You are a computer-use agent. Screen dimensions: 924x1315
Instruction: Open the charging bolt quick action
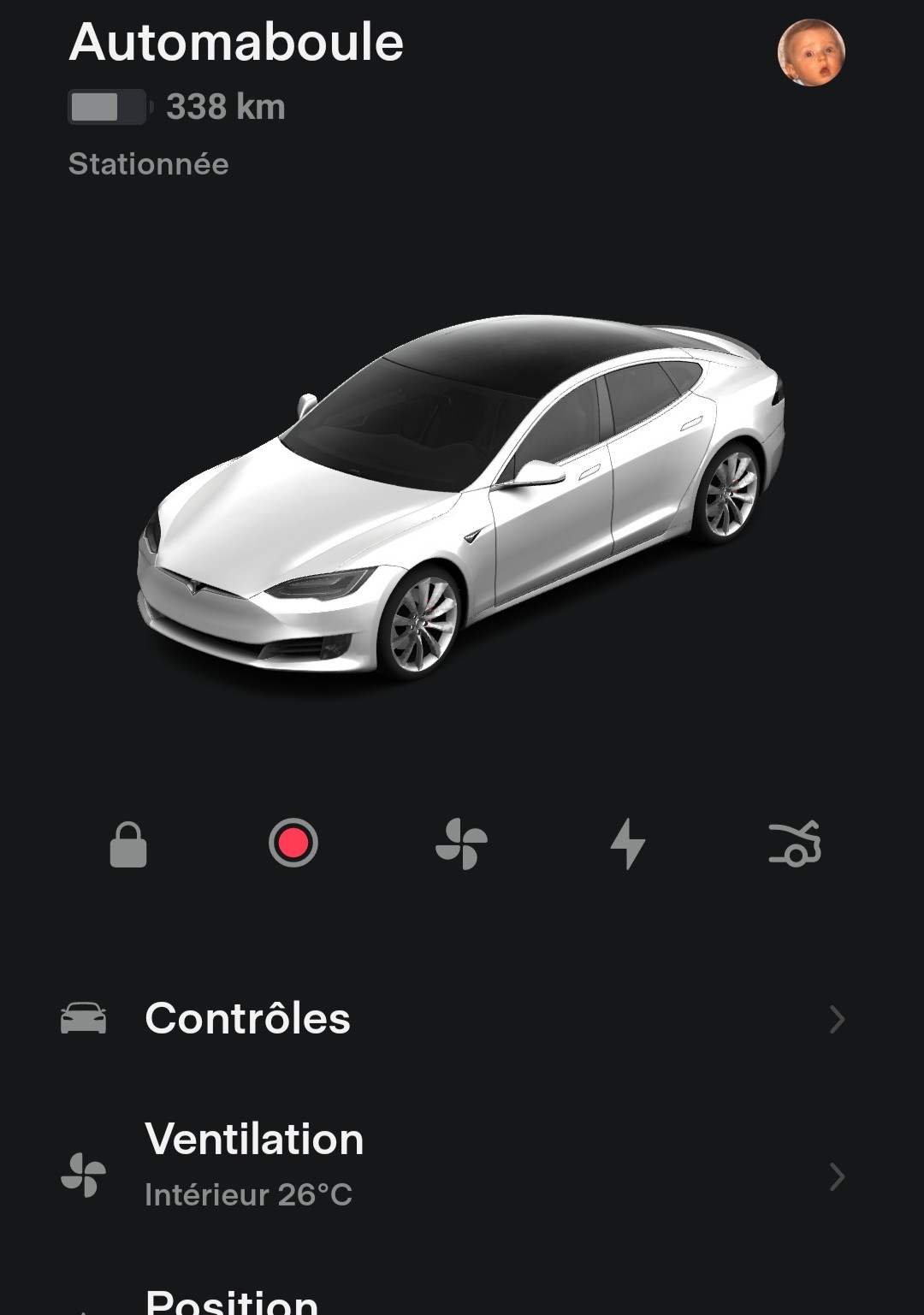click(x=627, y=844)
